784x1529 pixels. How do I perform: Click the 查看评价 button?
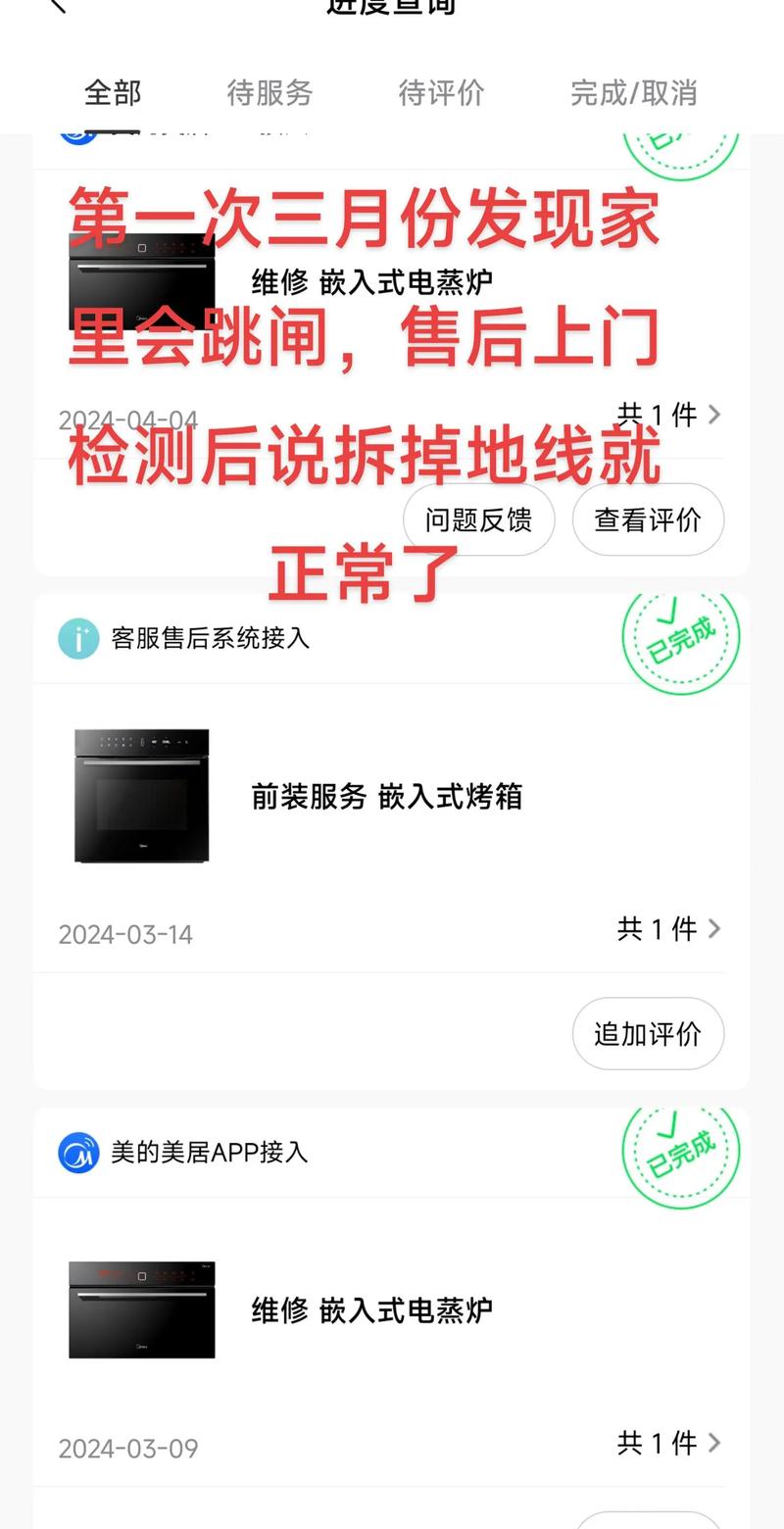[648, 519]
